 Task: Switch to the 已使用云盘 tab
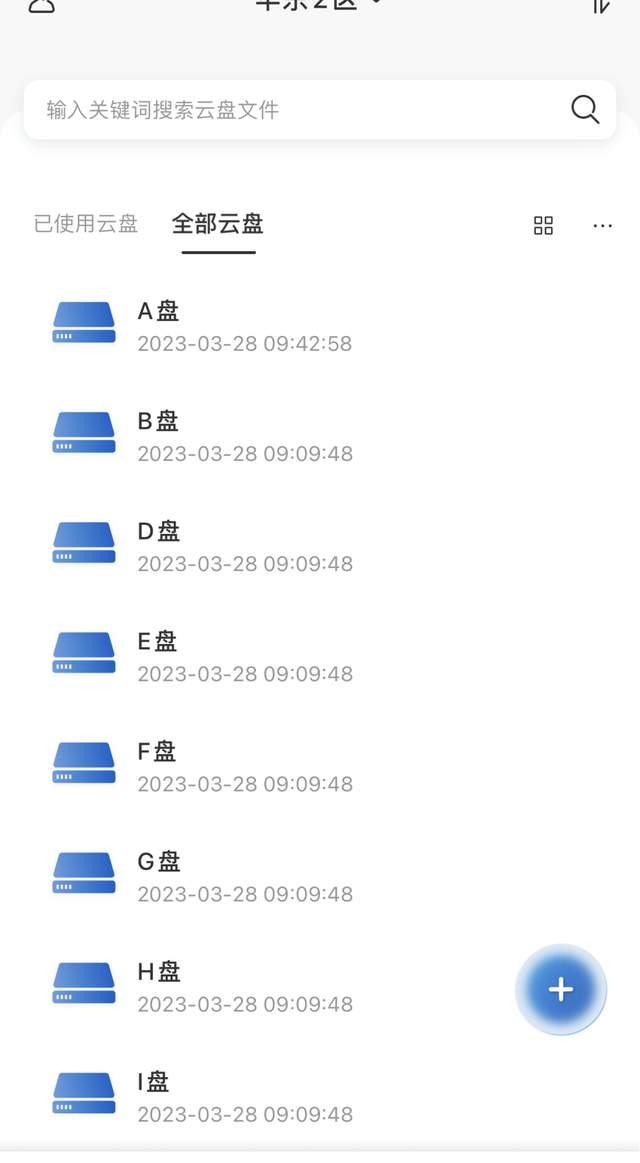[x=86, y=224]
